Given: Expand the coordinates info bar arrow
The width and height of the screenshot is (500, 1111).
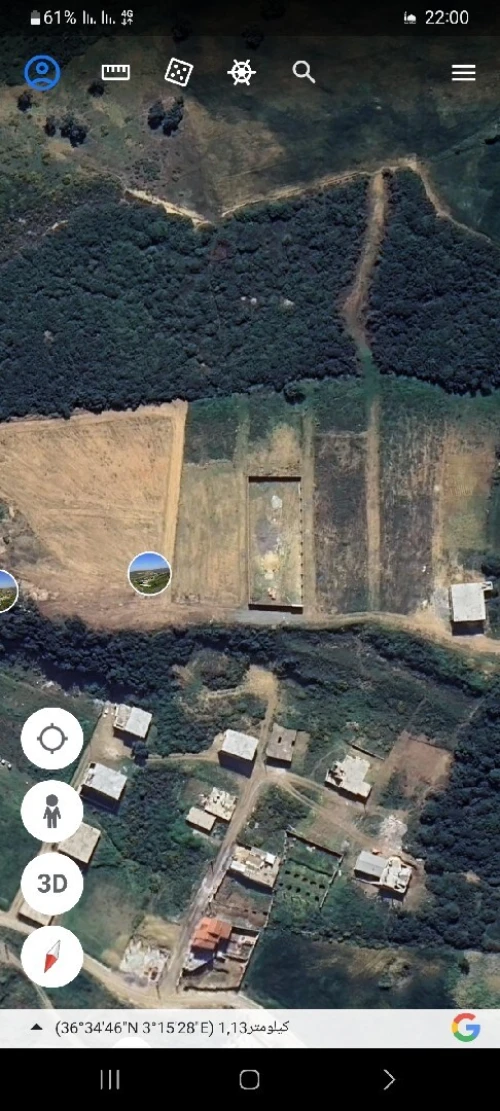Looking at the screenshot, I should pyautogui.click(x=36, y=1027).
